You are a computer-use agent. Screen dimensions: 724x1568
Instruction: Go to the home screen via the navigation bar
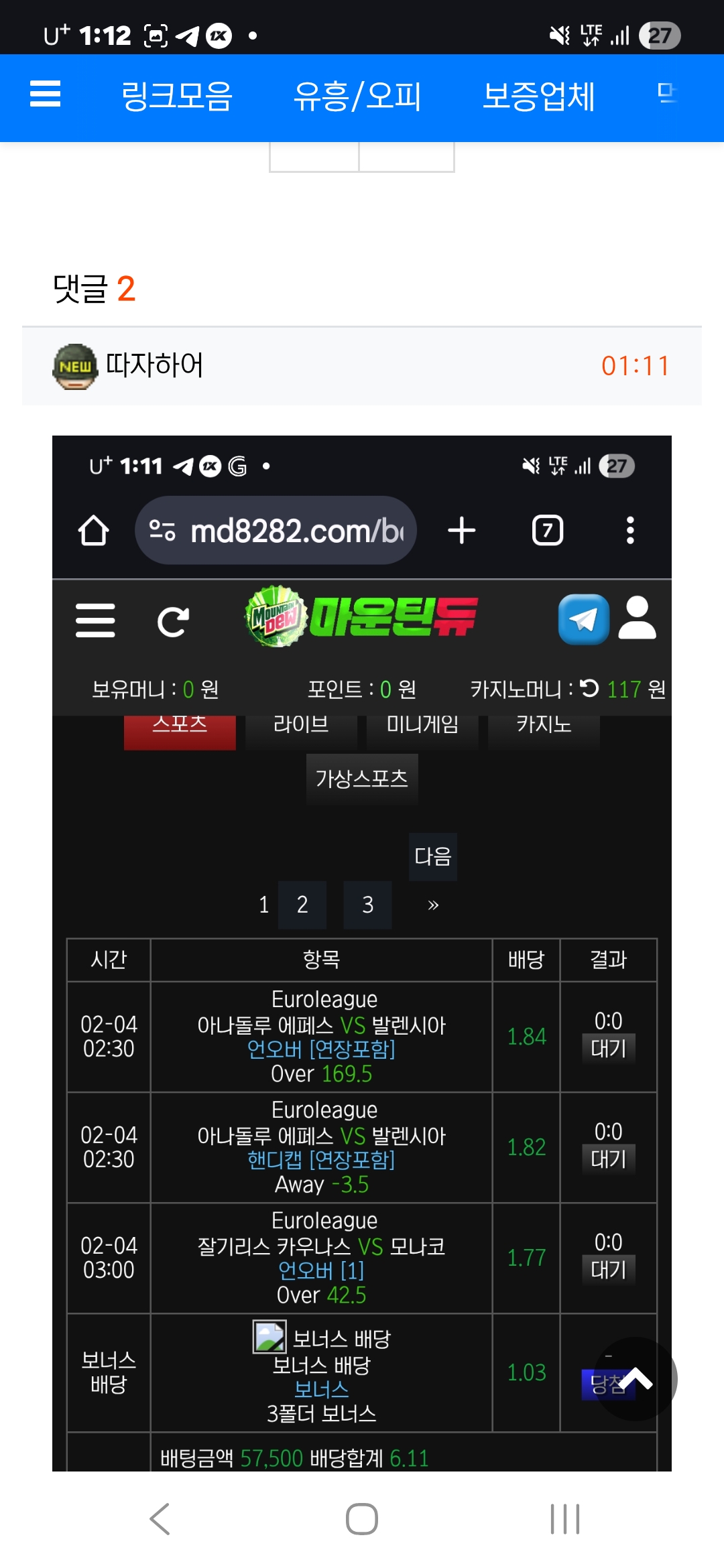362,1519
